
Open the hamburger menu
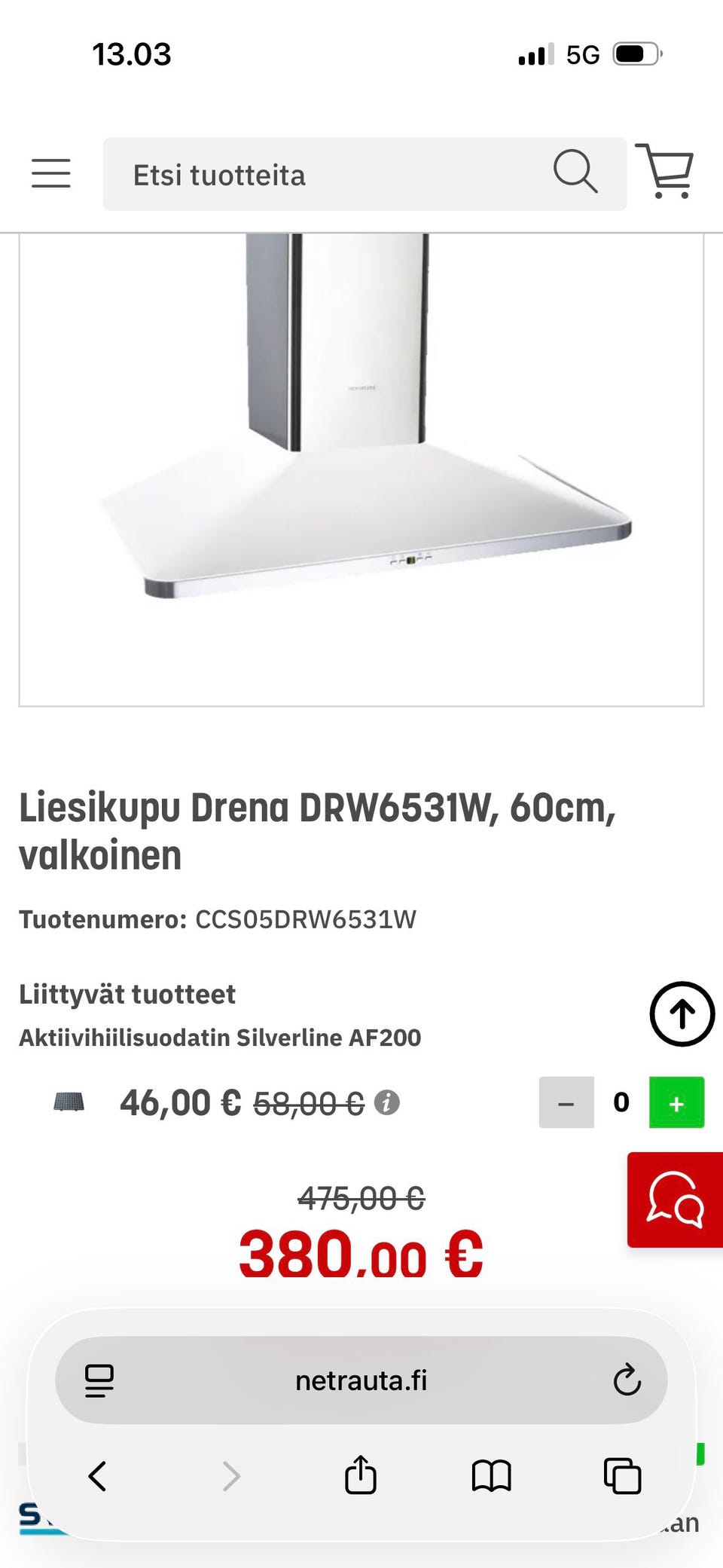(51, 173)
